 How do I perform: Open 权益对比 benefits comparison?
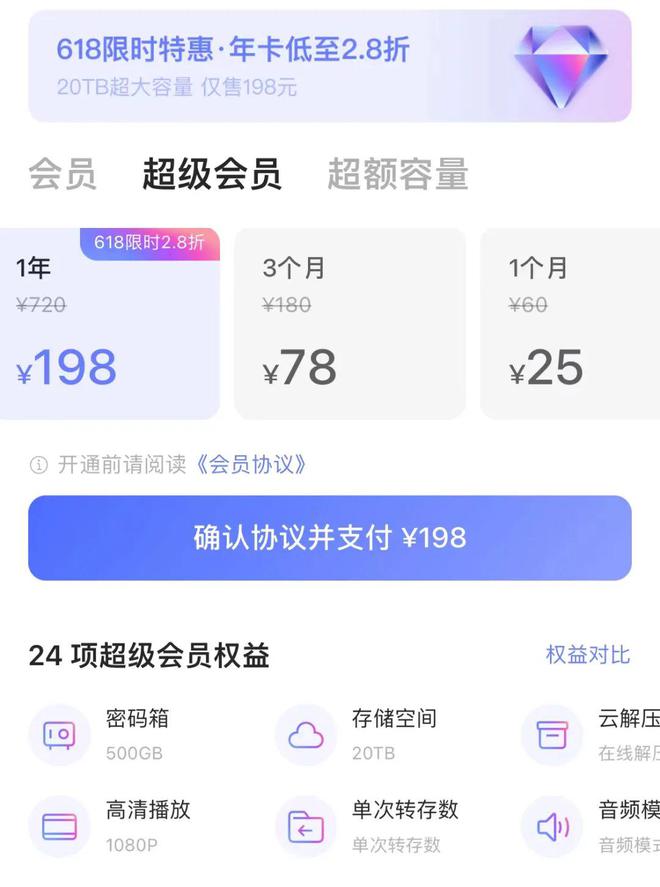(587, 655)
